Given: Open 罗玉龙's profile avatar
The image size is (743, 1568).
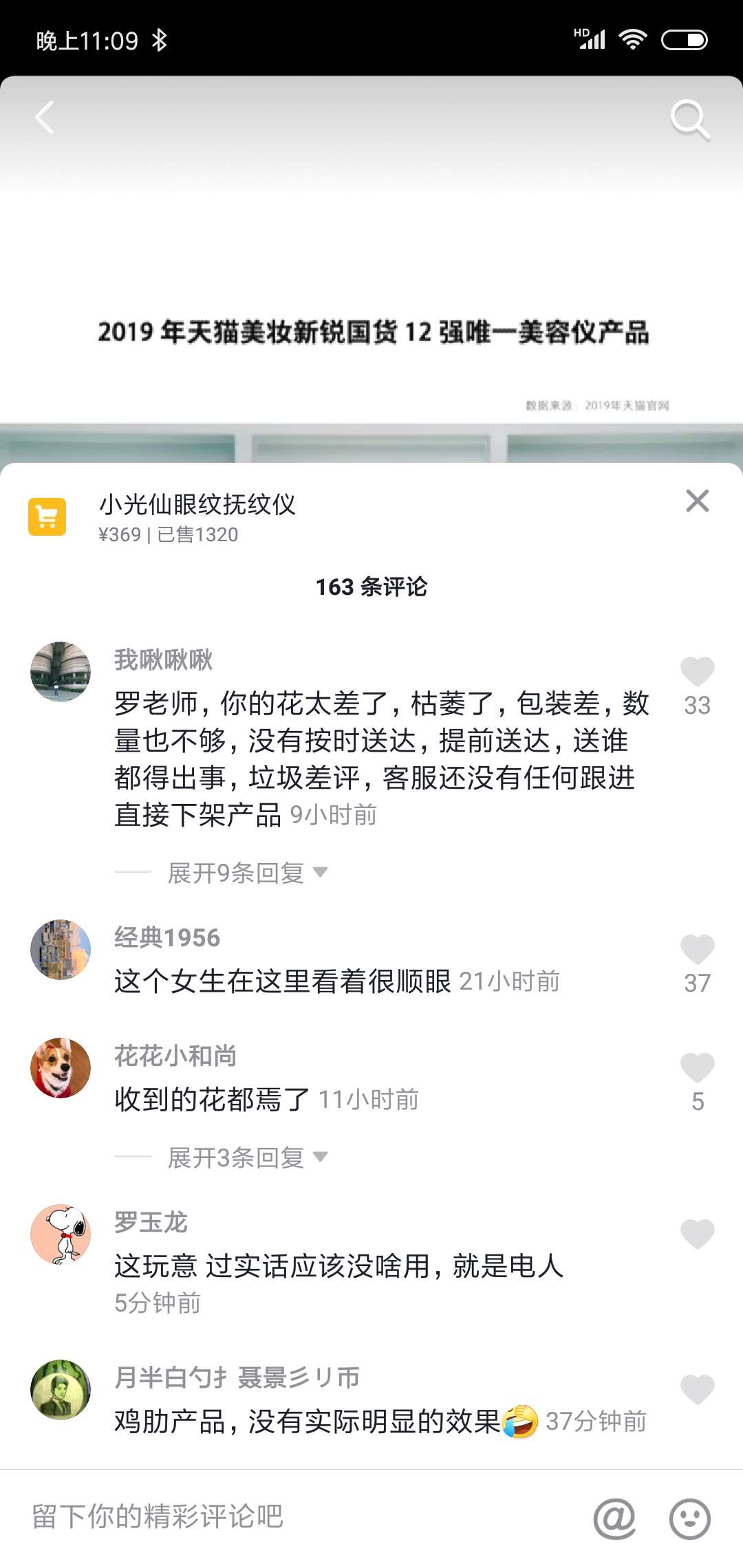Looking at the screenshot, I should 61,1234.
